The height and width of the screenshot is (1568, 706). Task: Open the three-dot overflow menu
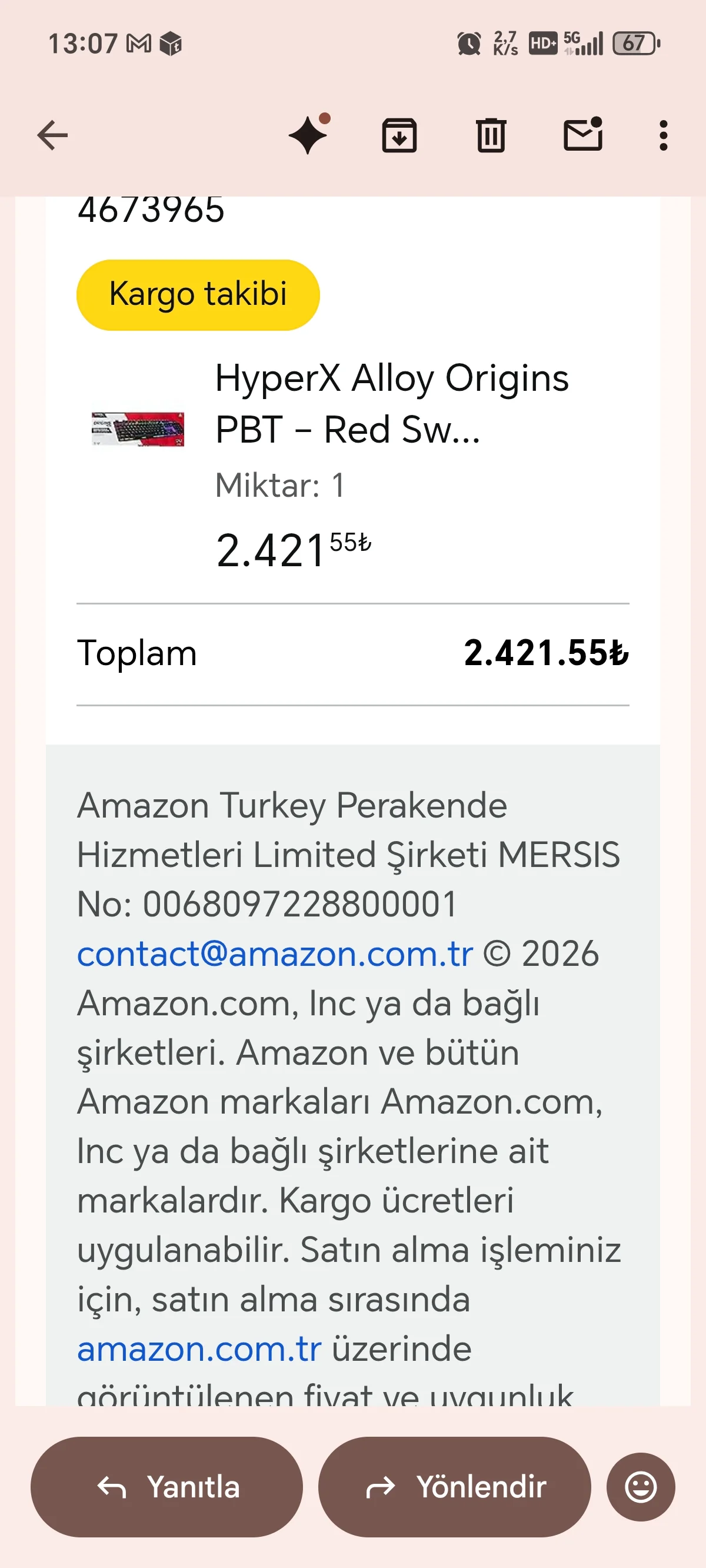click(664, 135)
